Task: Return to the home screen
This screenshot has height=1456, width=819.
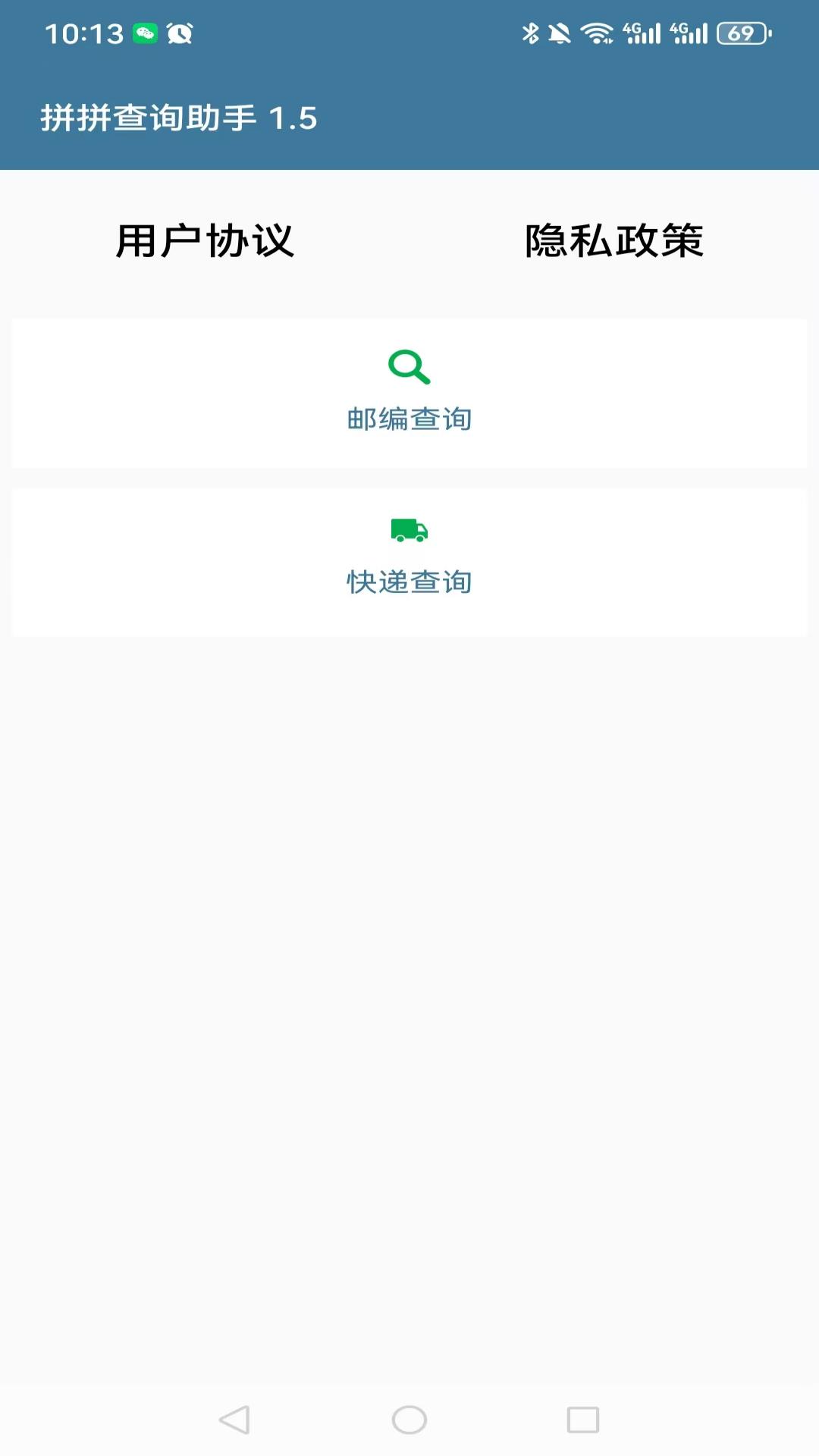Action: click(x=409, y=1420)
